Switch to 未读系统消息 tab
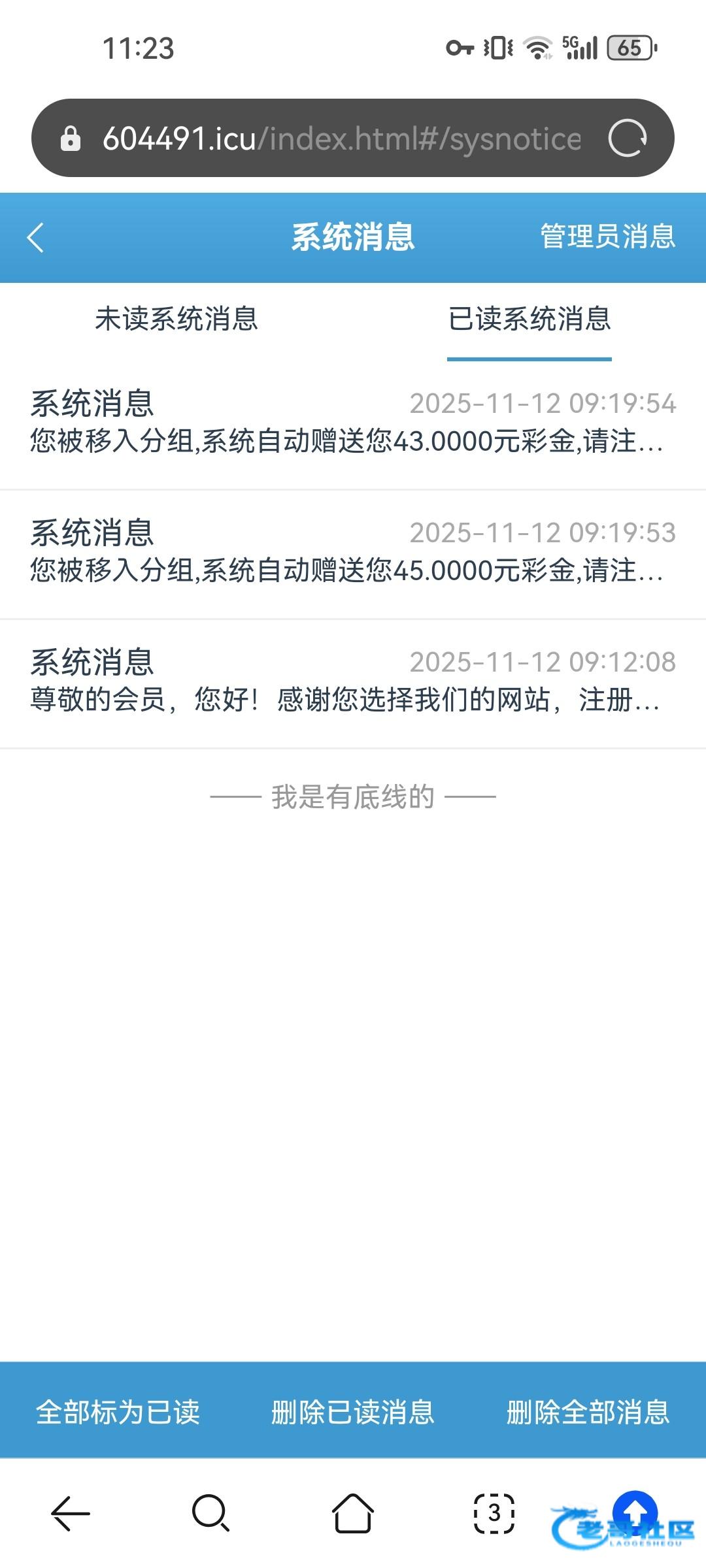This screenshot has width=706, height=1568. [x=176, y=319]
